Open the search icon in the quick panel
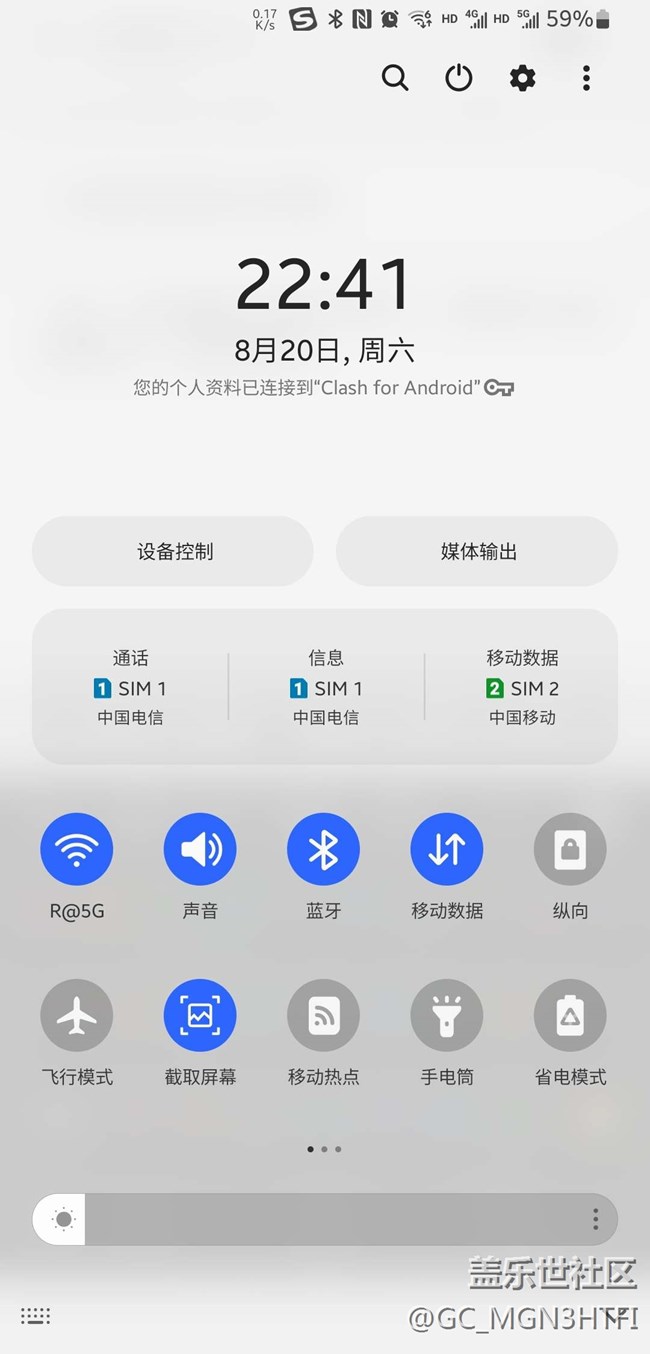650x1354 pixels. pos(395,78)
